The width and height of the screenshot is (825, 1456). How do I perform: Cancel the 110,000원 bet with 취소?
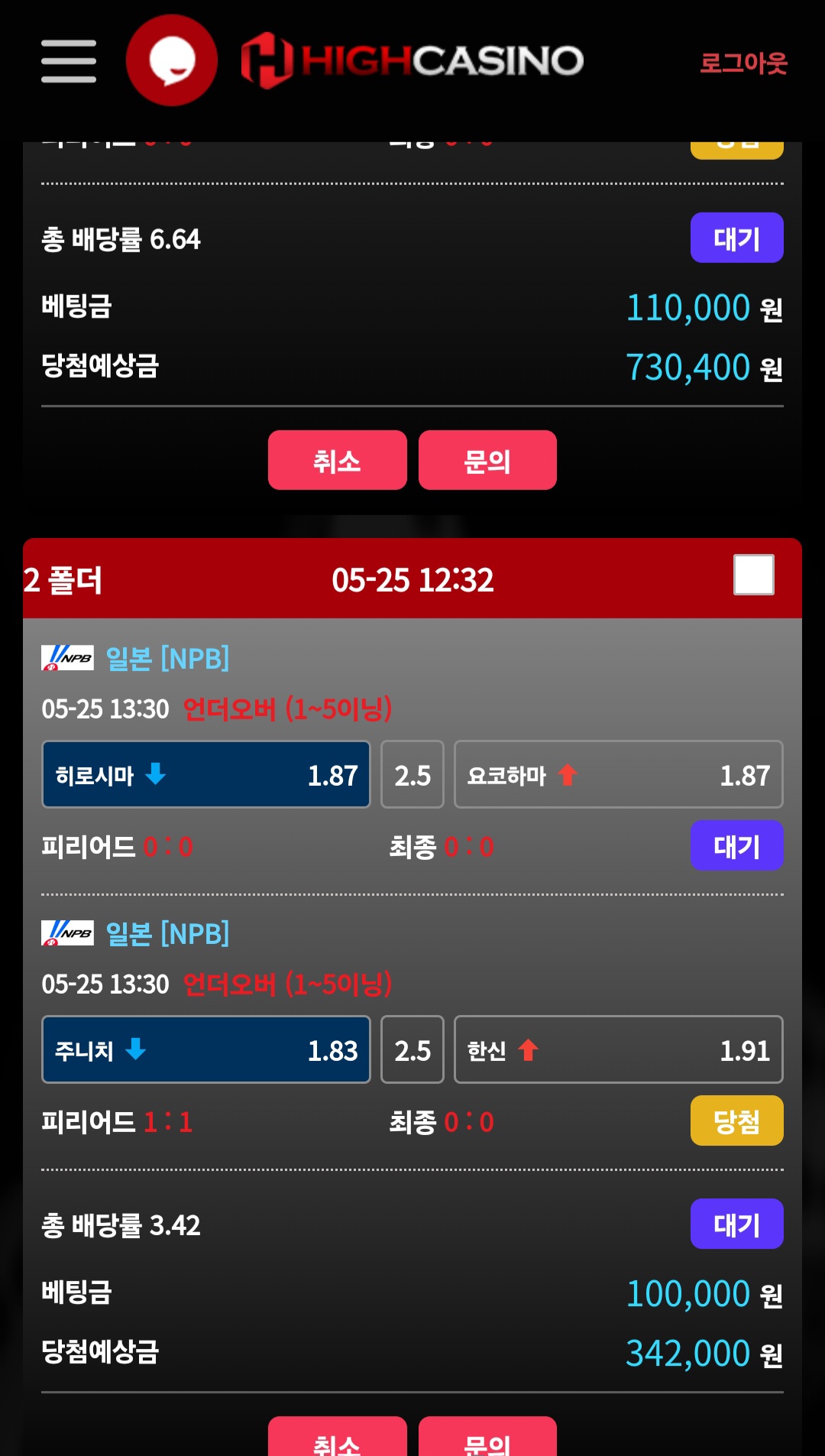pyautogui.click(x=337, y=460)
